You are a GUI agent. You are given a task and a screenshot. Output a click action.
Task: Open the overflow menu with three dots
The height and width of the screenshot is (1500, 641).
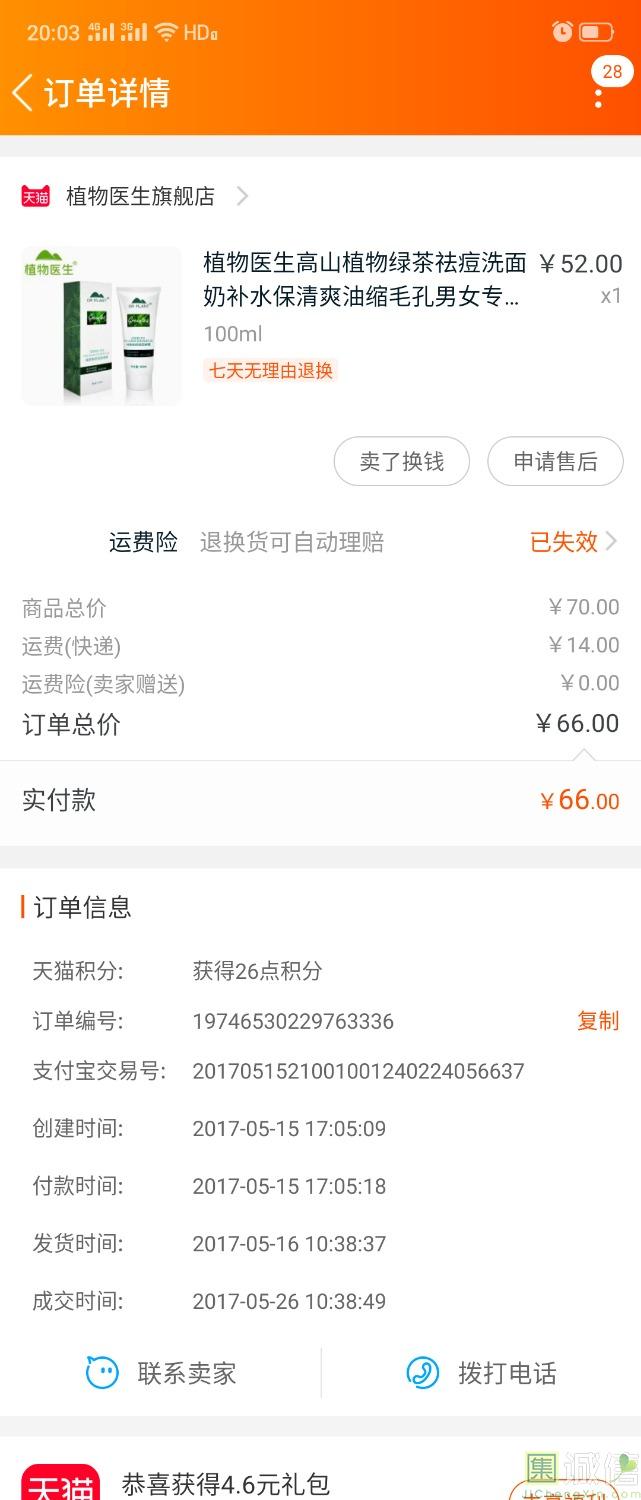(598, 97)
